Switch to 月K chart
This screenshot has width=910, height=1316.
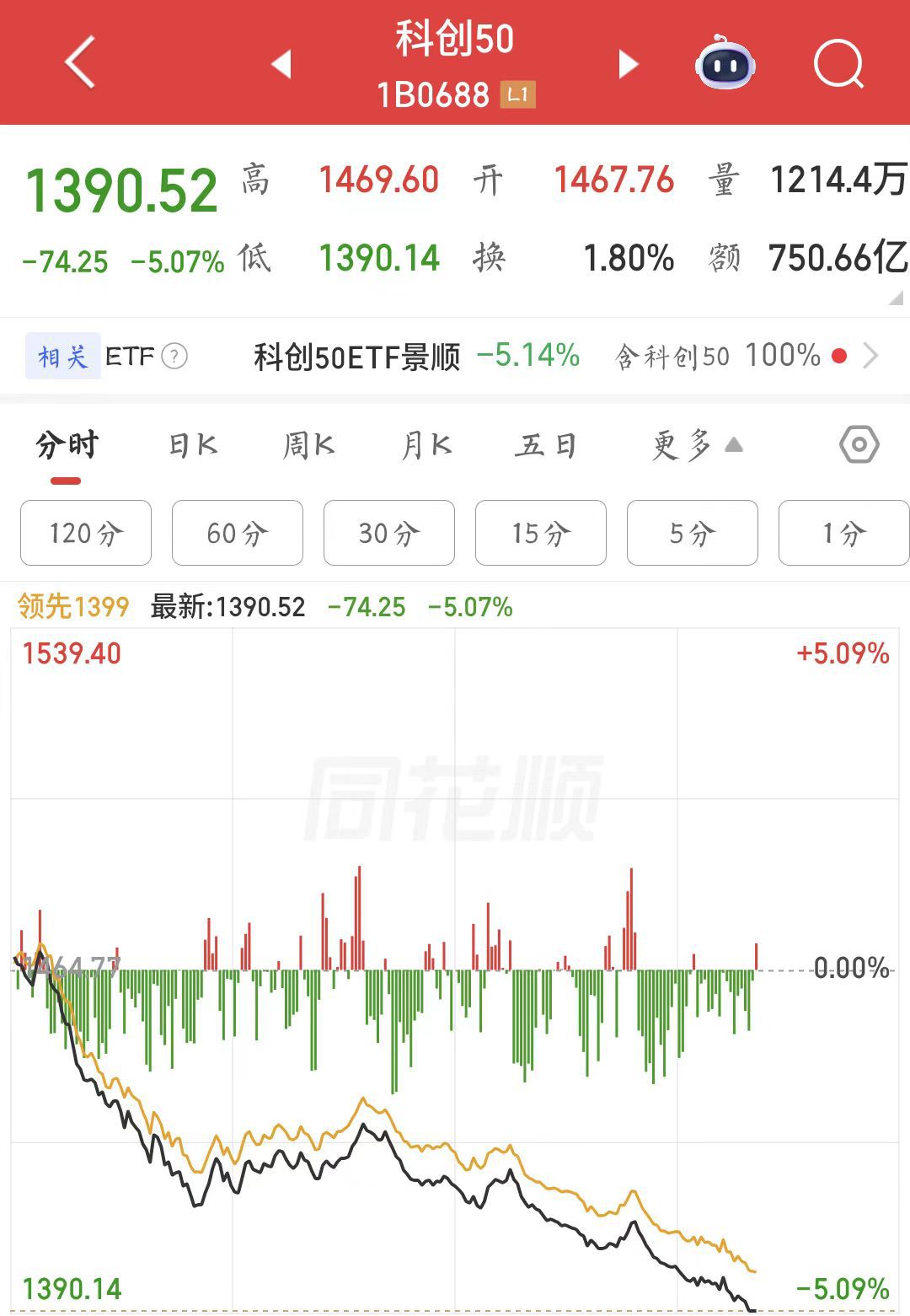(426, 445)
